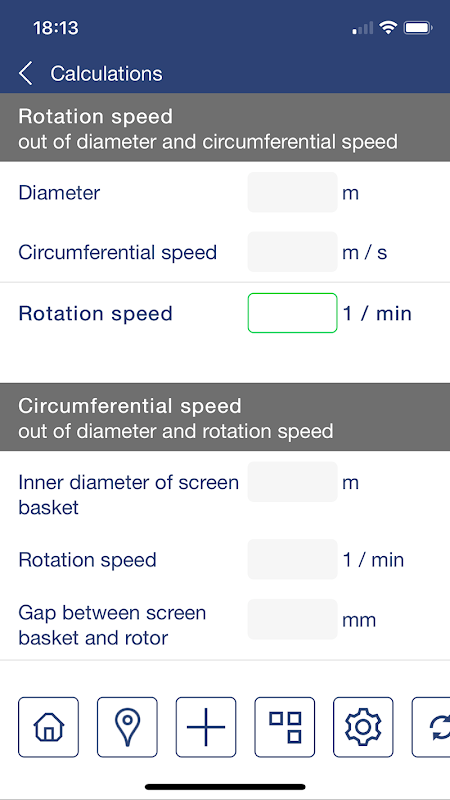Select the green-outlined Rotation speed result field

[x=292, y=313]
